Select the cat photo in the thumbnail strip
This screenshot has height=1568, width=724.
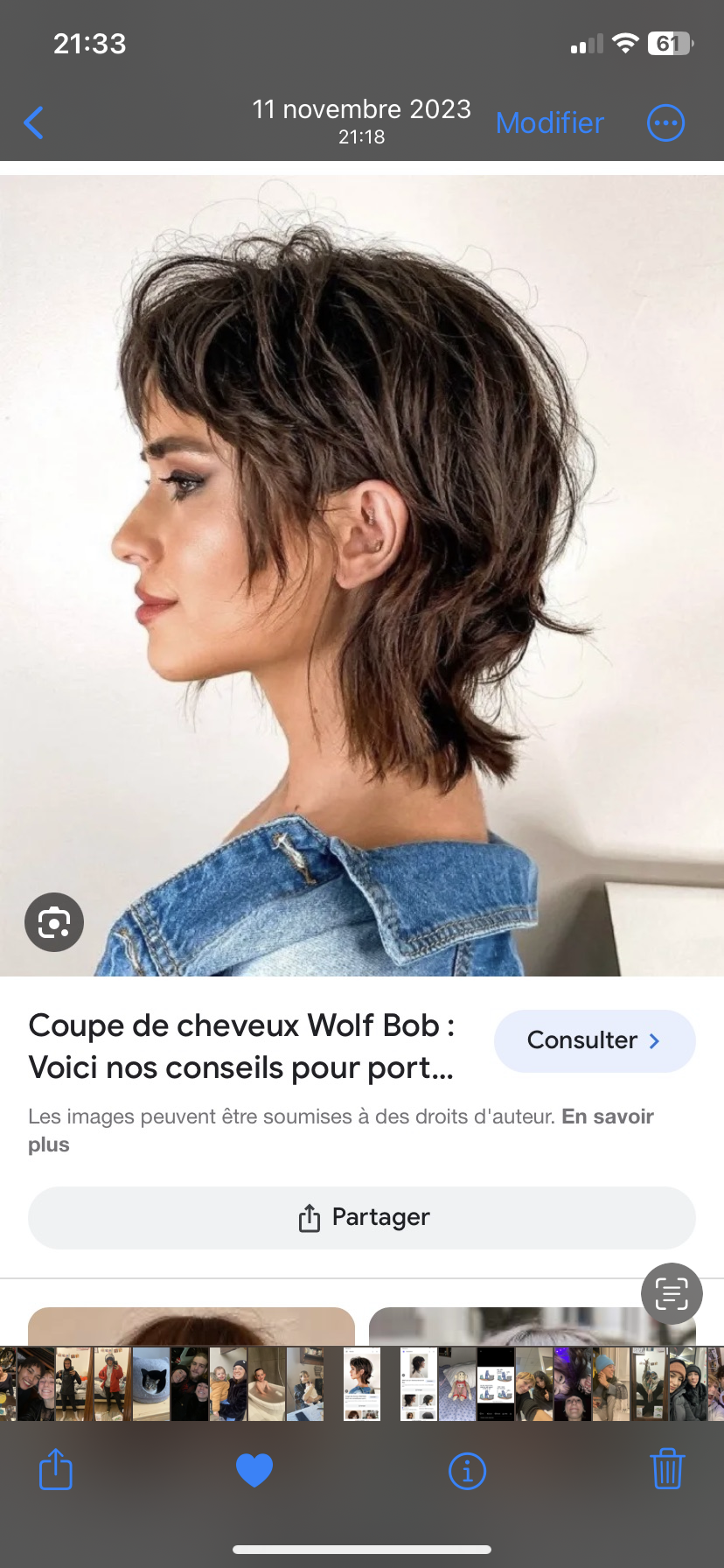pos(150,1383)
